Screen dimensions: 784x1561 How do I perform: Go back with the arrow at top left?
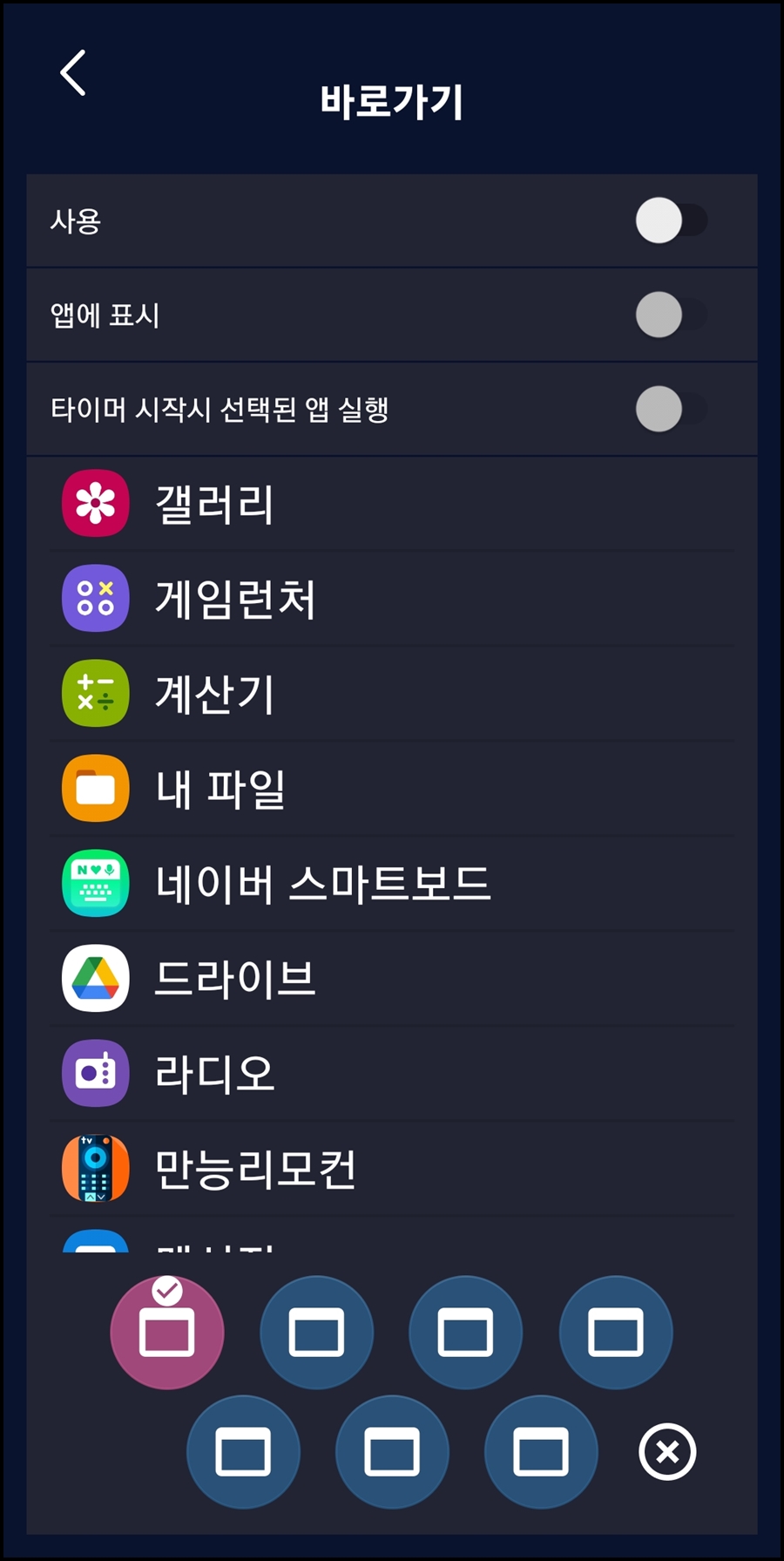click(74, 74)
